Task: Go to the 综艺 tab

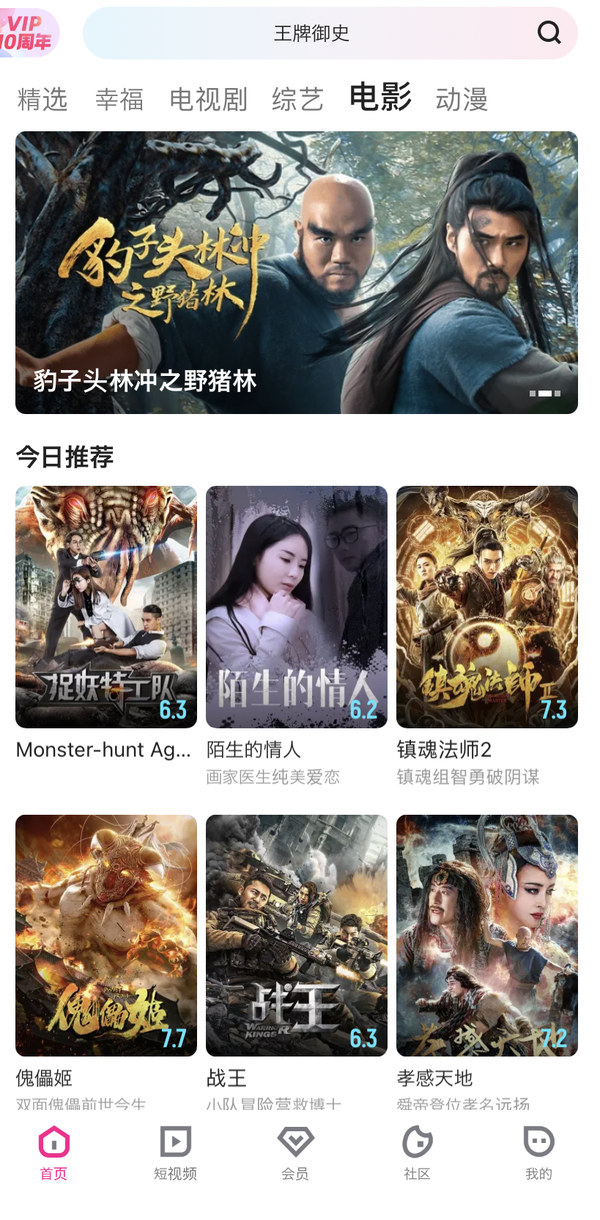Action: pos(298,99)
